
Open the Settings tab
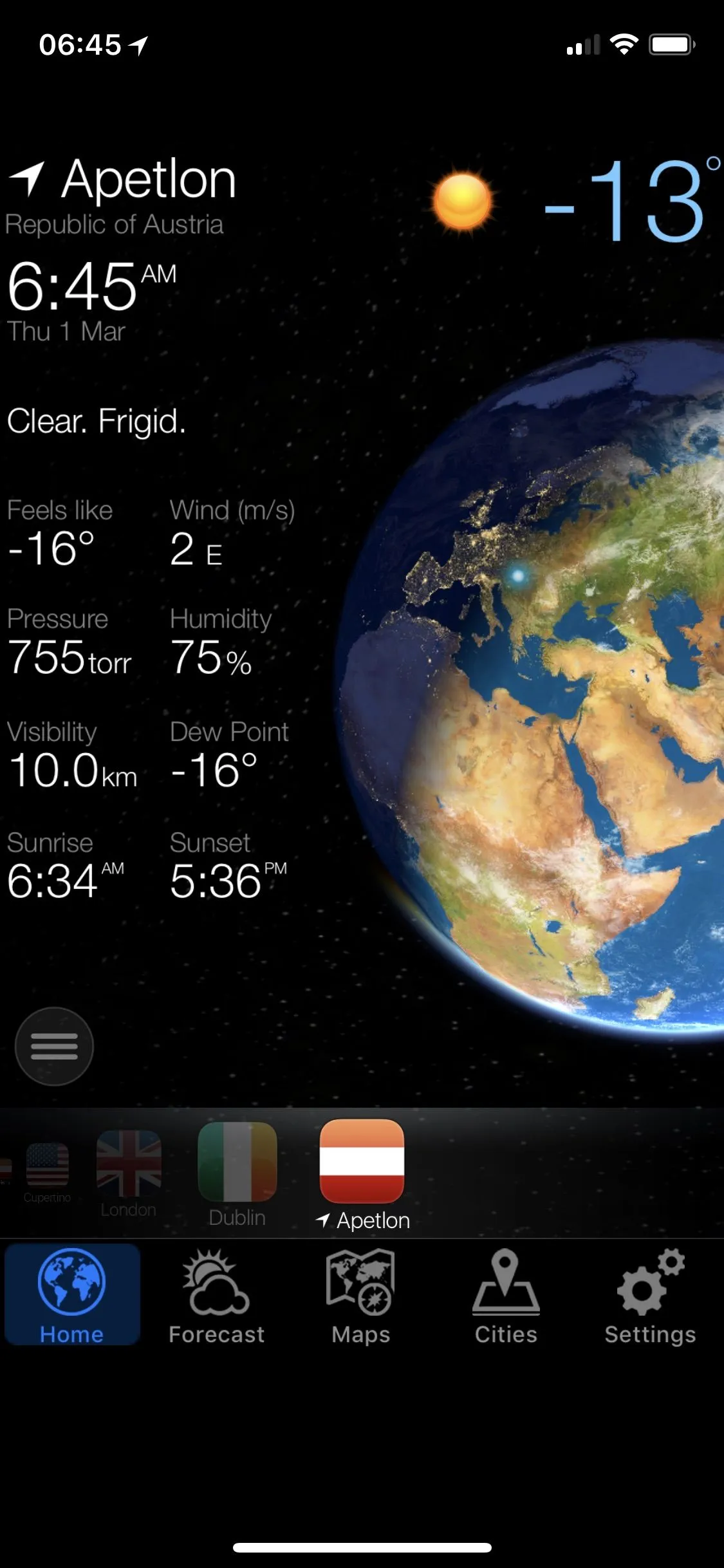point(650,1296)
